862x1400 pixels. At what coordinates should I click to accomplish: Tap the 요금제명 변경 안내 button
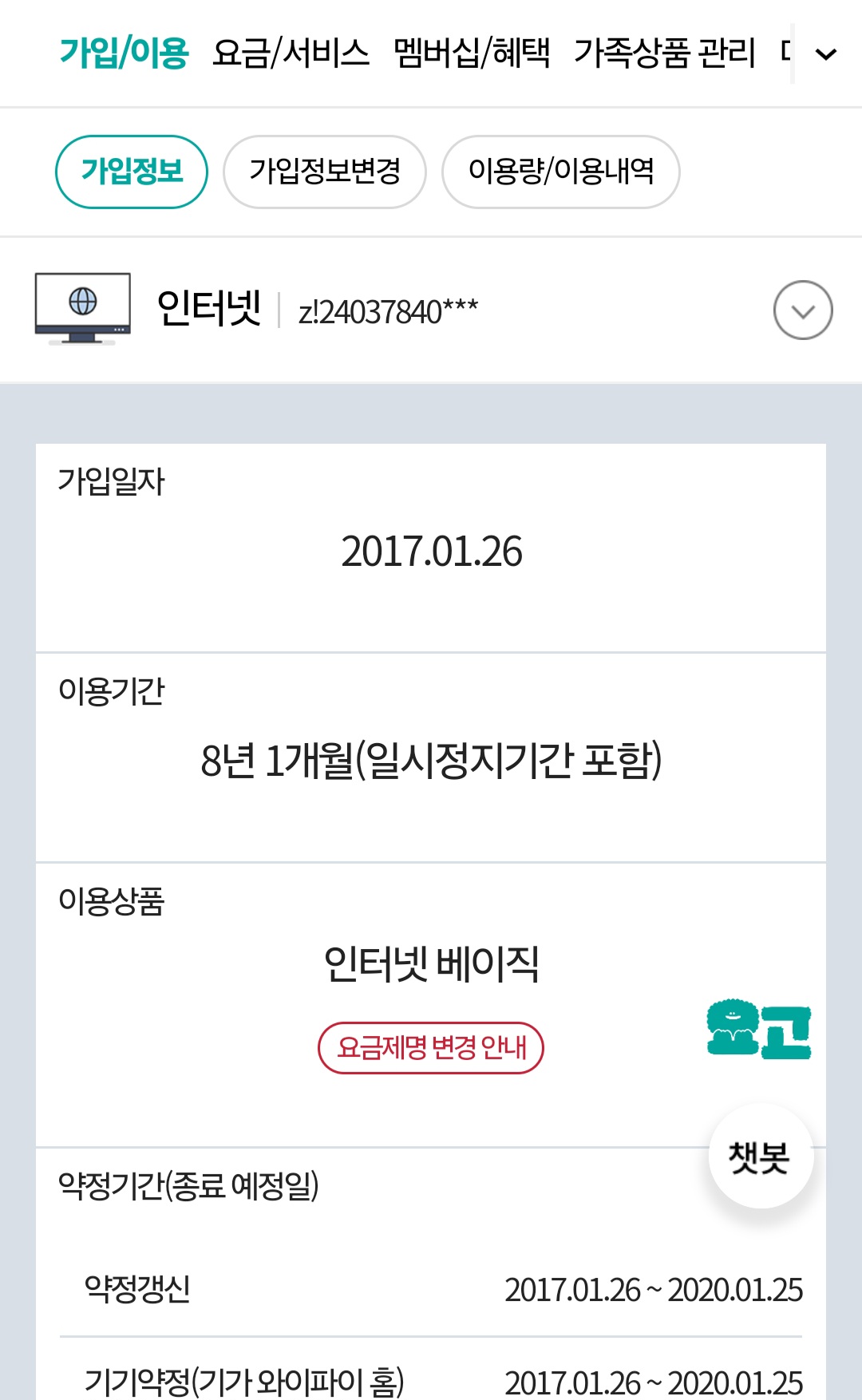tap(431, 1048)
